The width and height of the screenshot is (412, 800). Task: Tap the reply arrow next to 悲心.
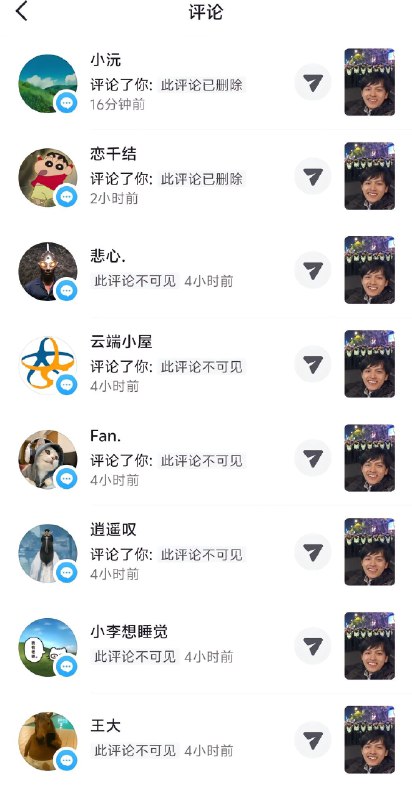[313, 270]
